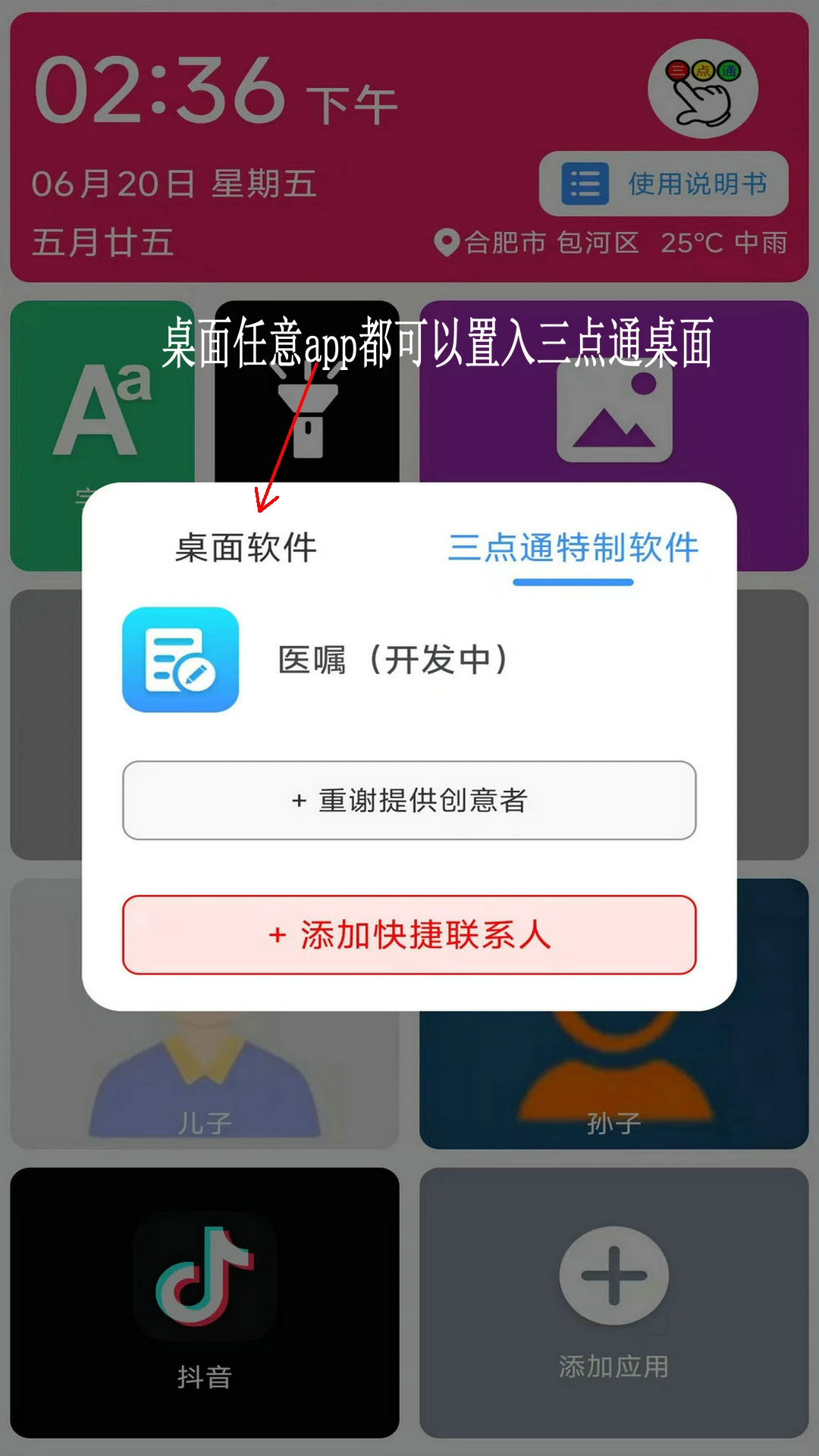Tap the + 添加快捷联系人 button
This screenshot has height=1456, width=819.
tap(409, 937)
